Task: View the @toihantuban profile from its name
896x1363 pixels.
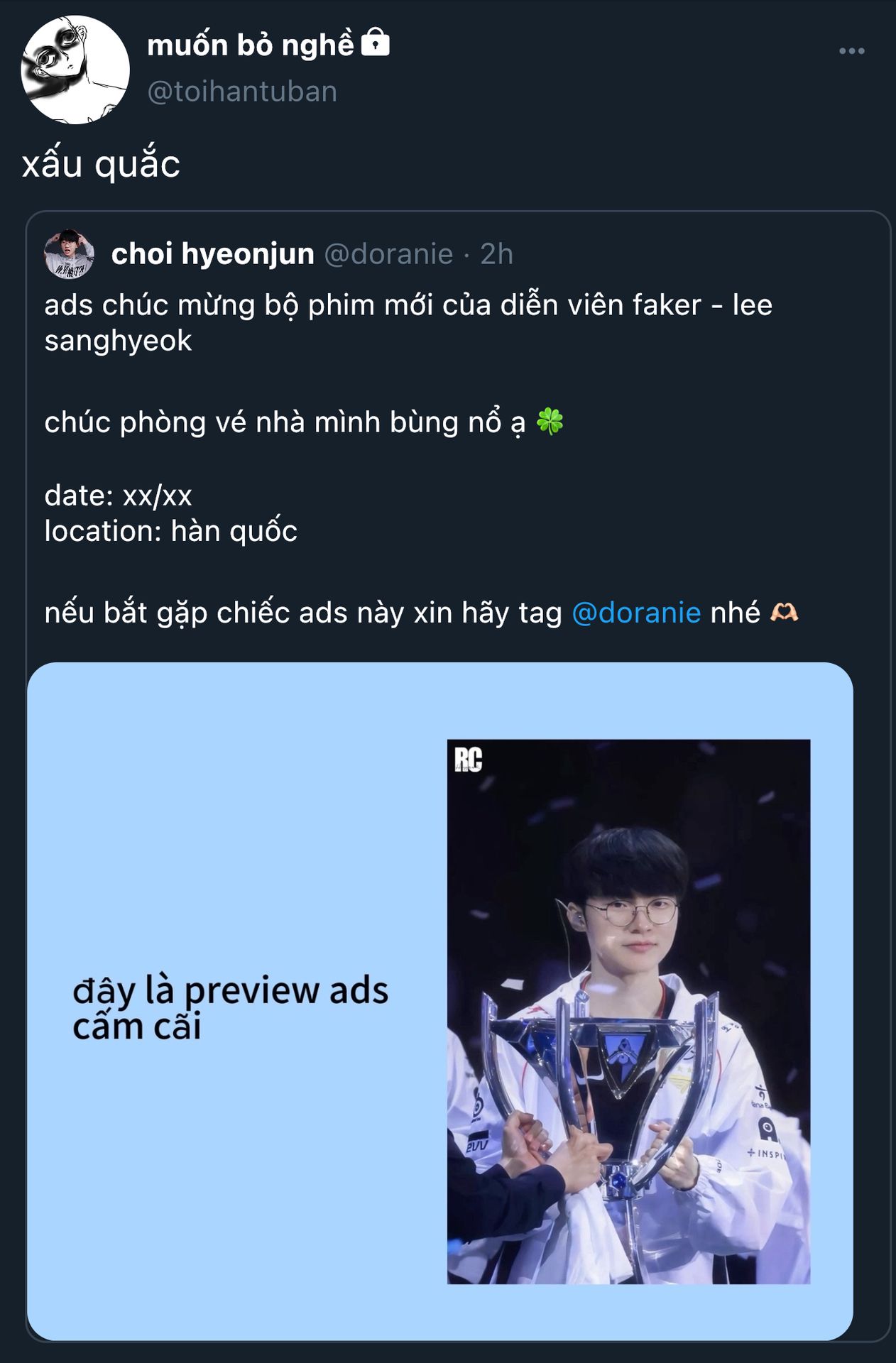Action: [250, 45]
